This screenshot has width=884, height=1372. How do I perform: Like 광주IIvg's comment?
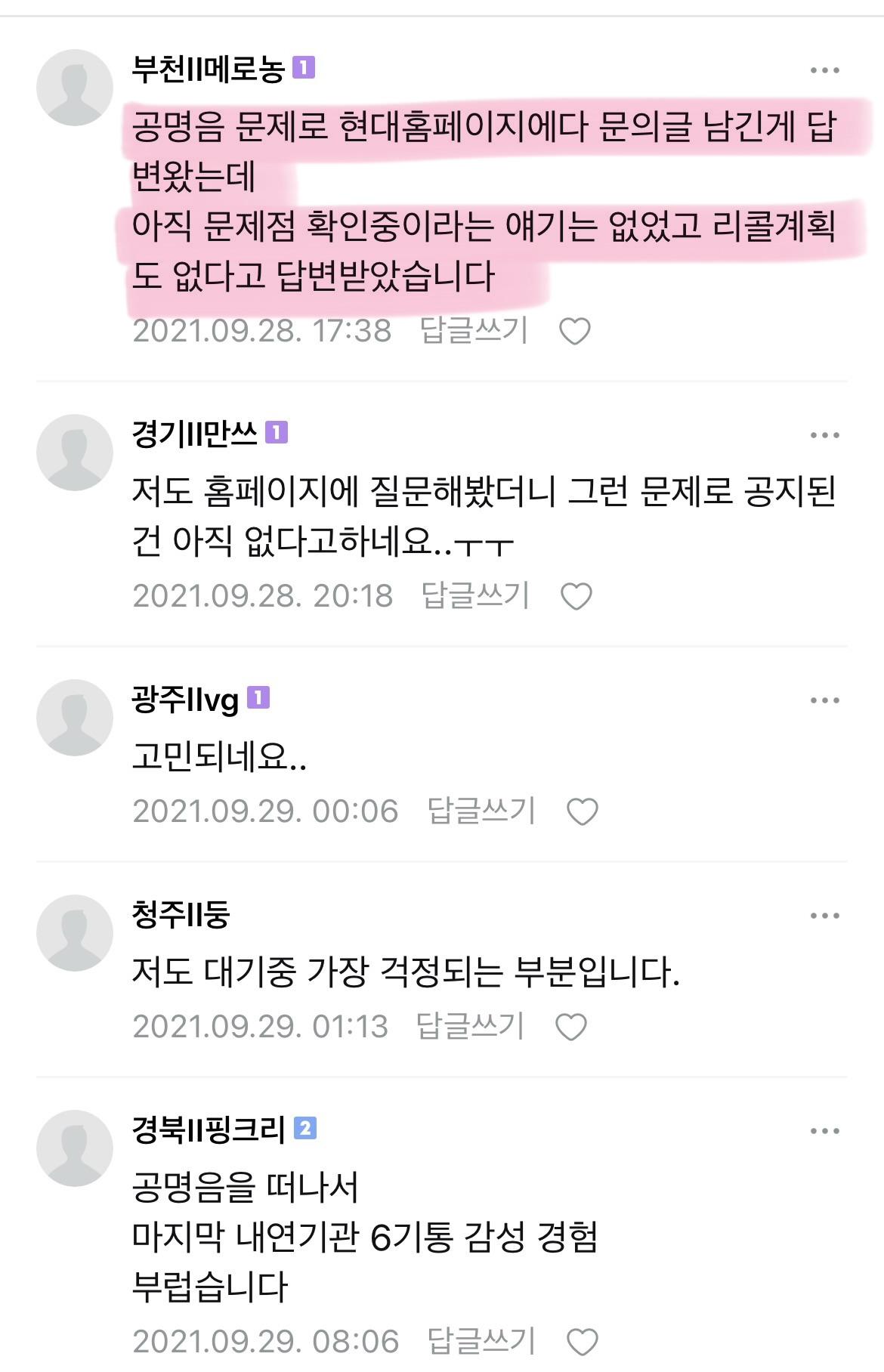[x=582, y=811]
